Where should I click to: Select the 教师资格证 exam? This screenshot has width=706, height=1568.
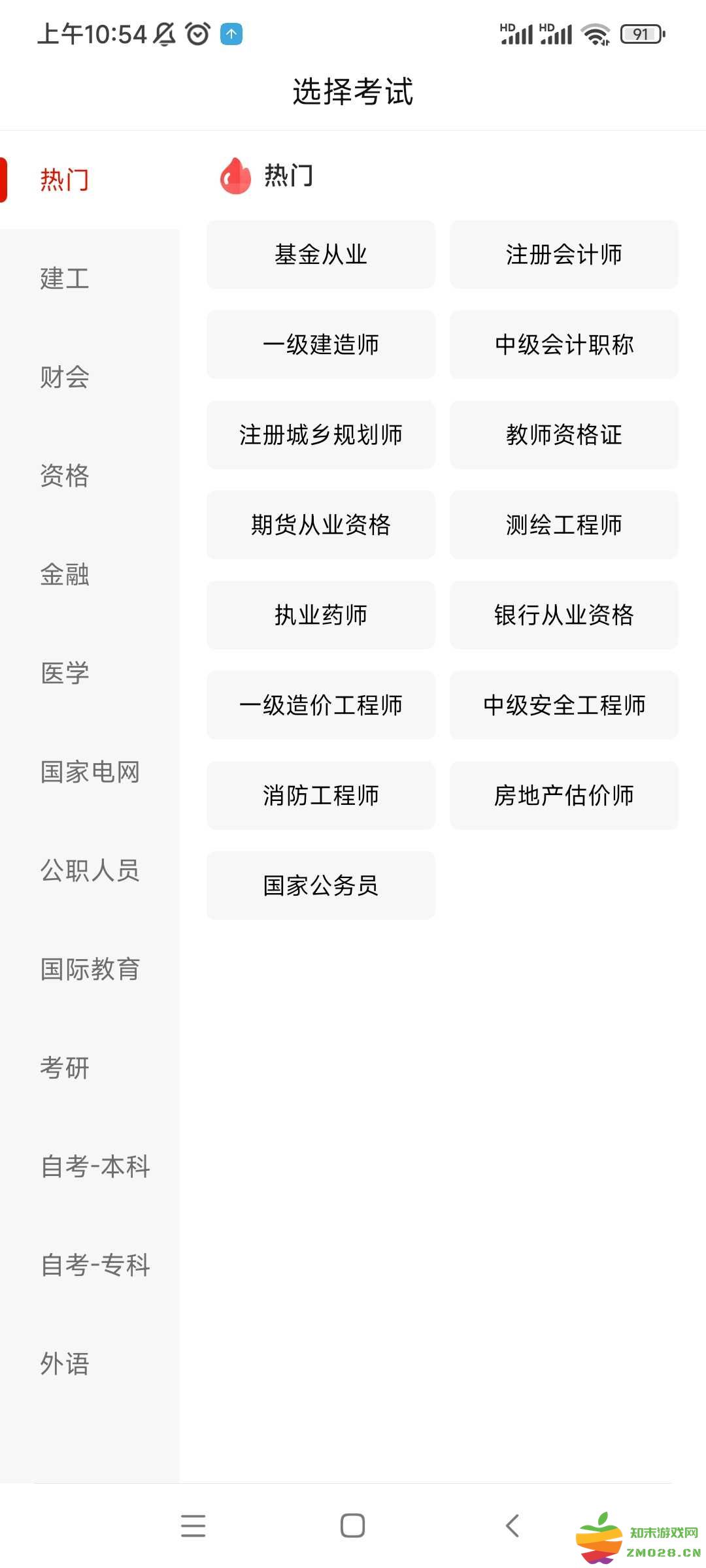564,434
